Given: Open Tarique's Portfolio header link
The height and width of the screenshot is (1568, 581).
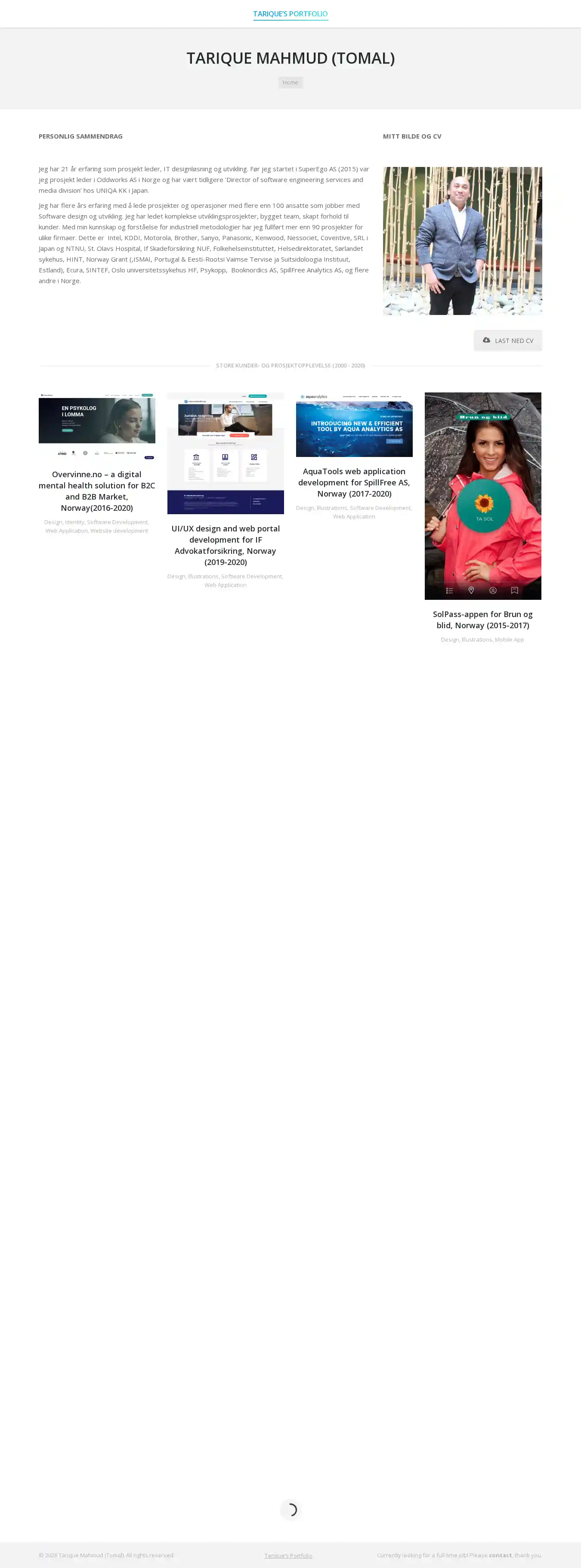Looking at the screenshot, I should [x=290, y=13].
